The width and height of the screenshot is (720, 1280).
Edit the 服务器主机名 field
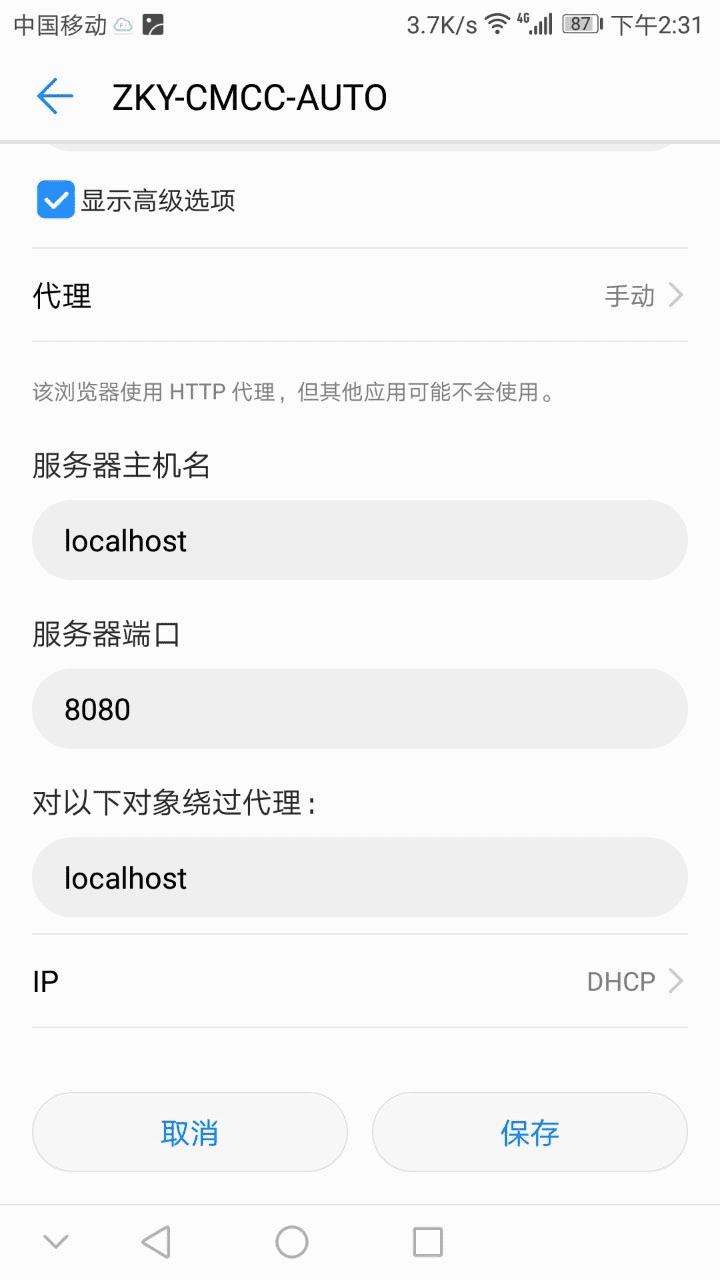click(360, 541)
